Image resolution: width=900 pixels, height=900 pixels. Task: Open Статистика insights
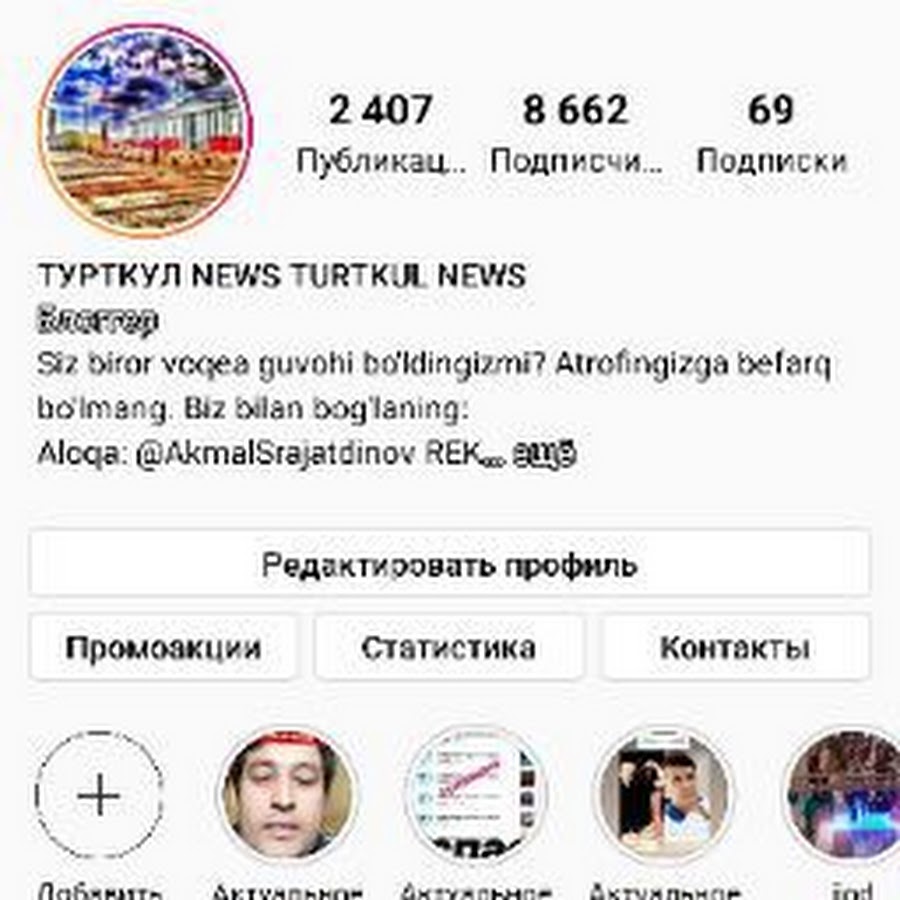(449, 647)
